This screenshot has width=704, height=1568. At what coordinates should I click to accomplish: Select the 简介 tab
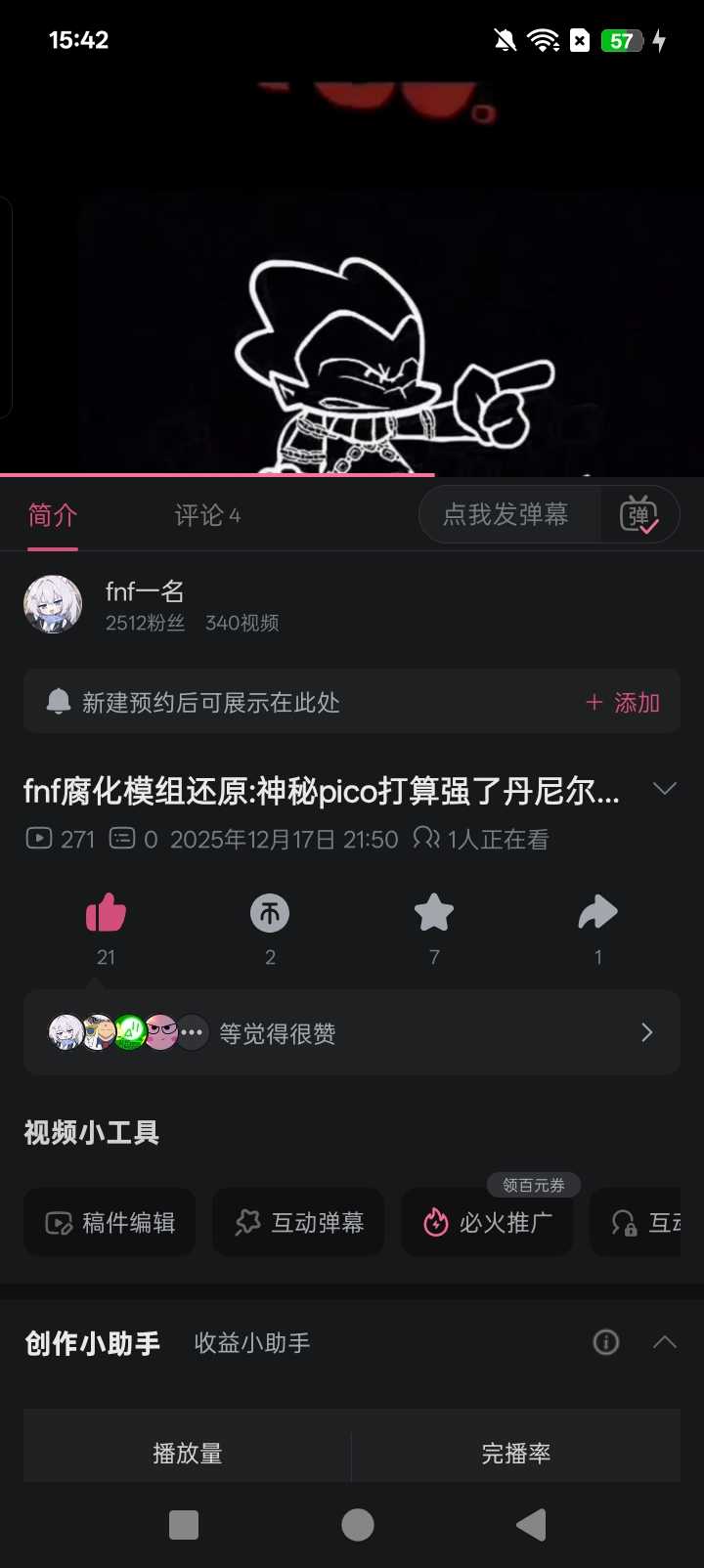pos(53,515)
